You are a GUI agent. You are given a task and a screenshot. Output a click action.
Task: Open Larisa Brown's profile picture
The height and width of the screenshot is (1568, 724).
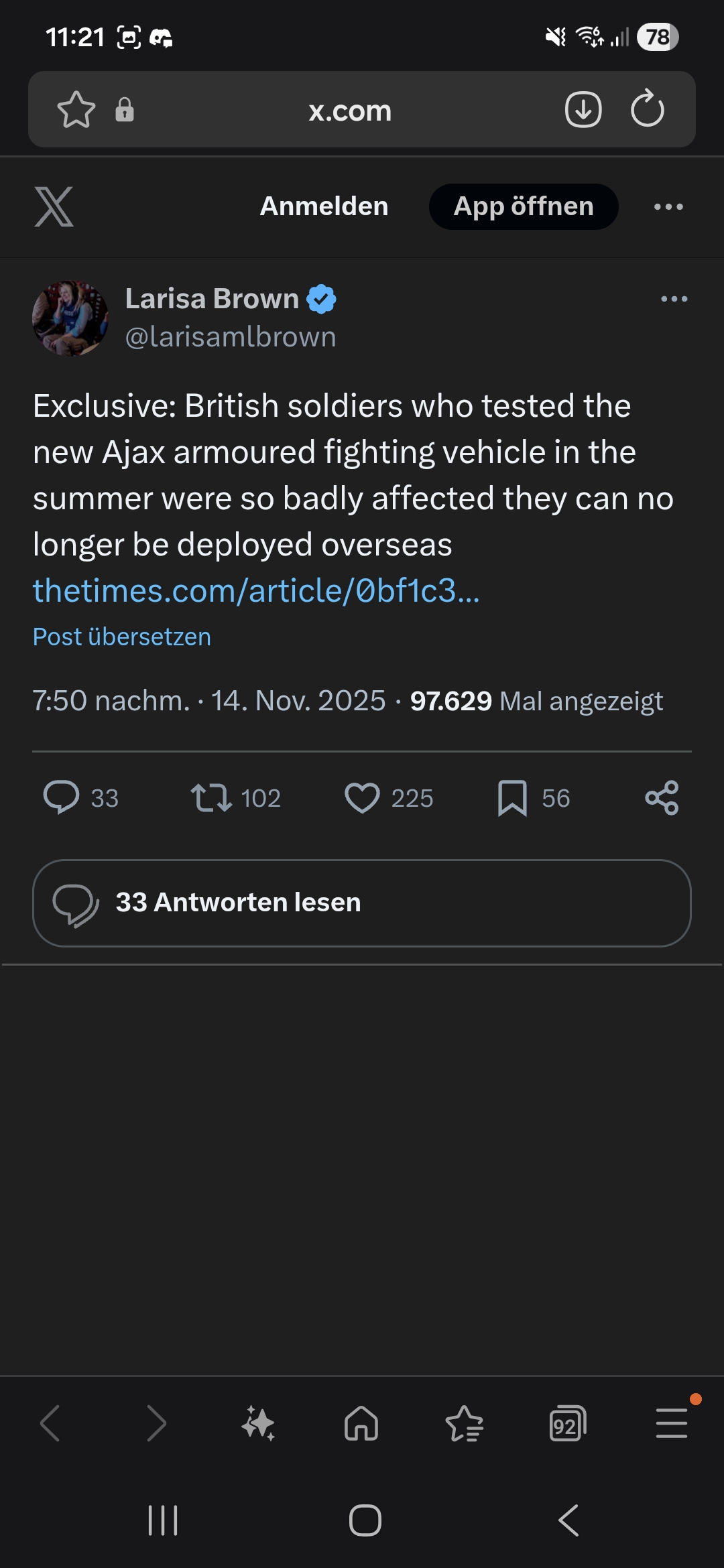(70, 318)
